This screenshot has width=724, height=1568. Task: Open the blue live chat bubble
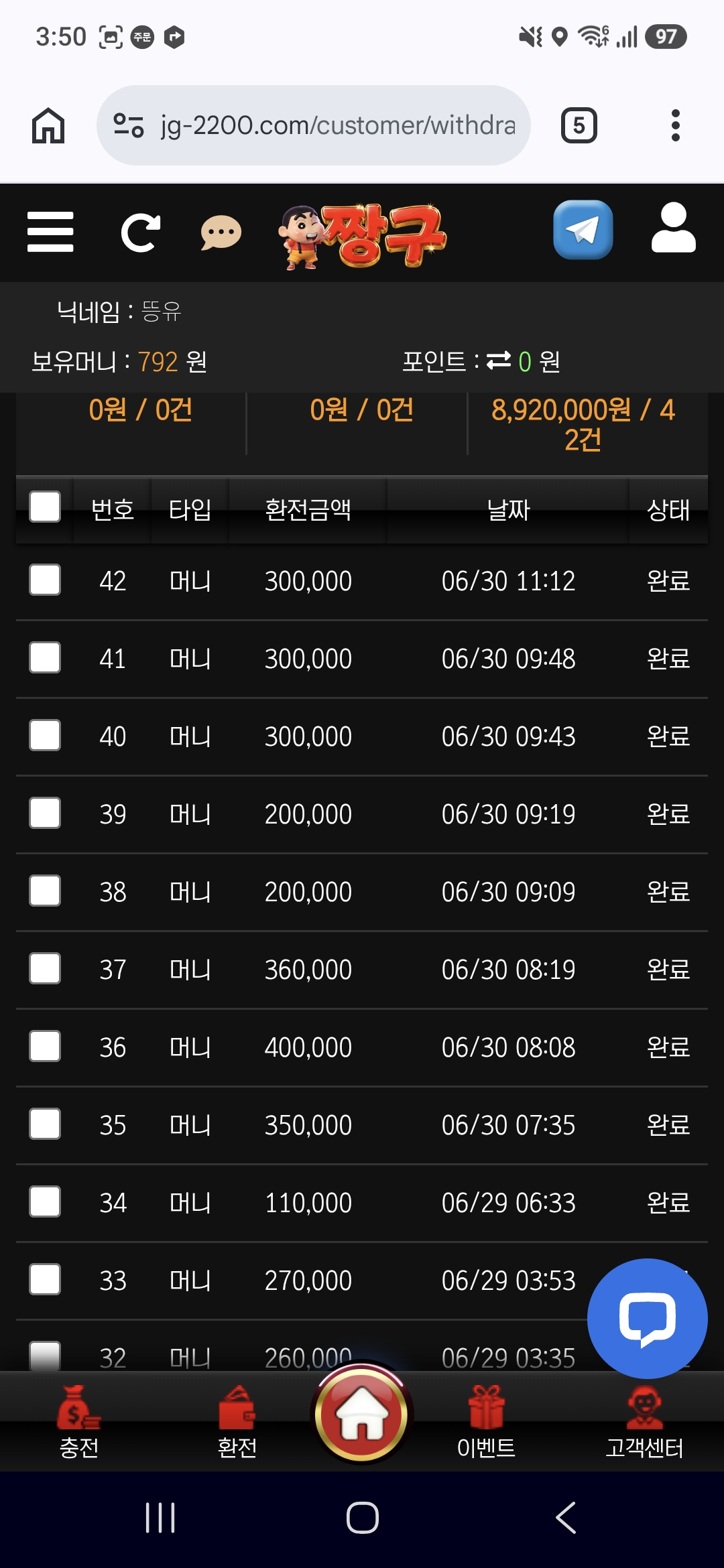(x=648, y=1319)
